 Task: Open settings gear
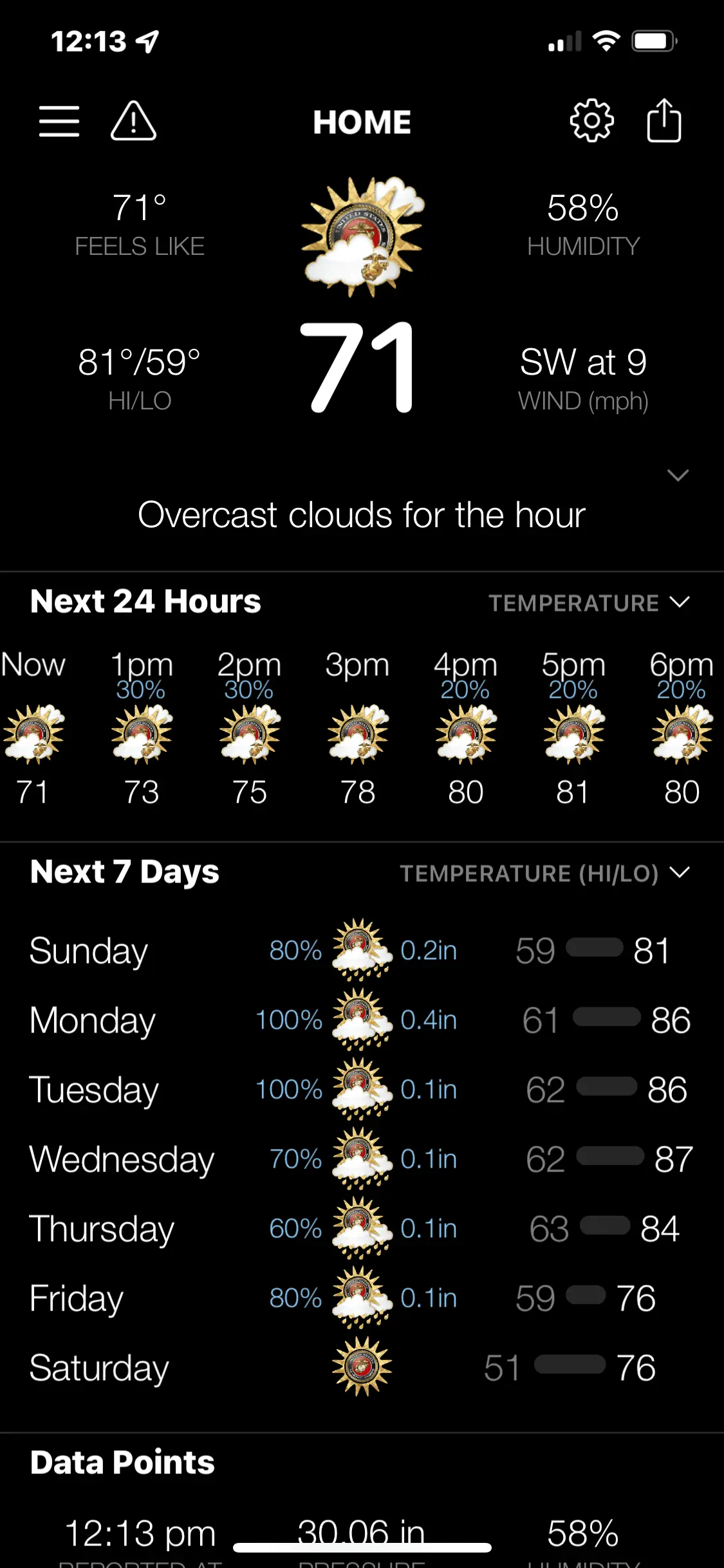point(591,121)
